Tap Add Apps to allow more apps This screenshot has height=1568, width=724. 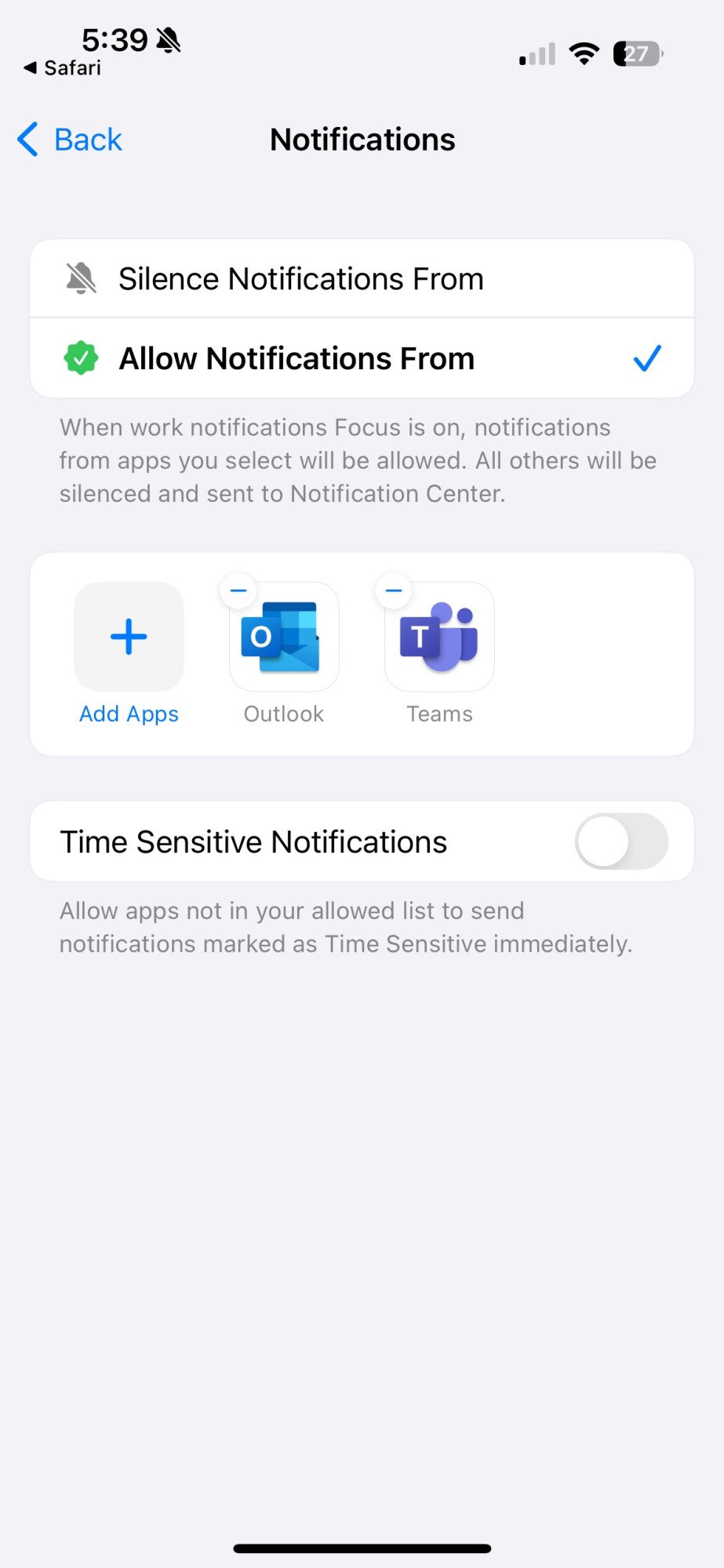129,637
